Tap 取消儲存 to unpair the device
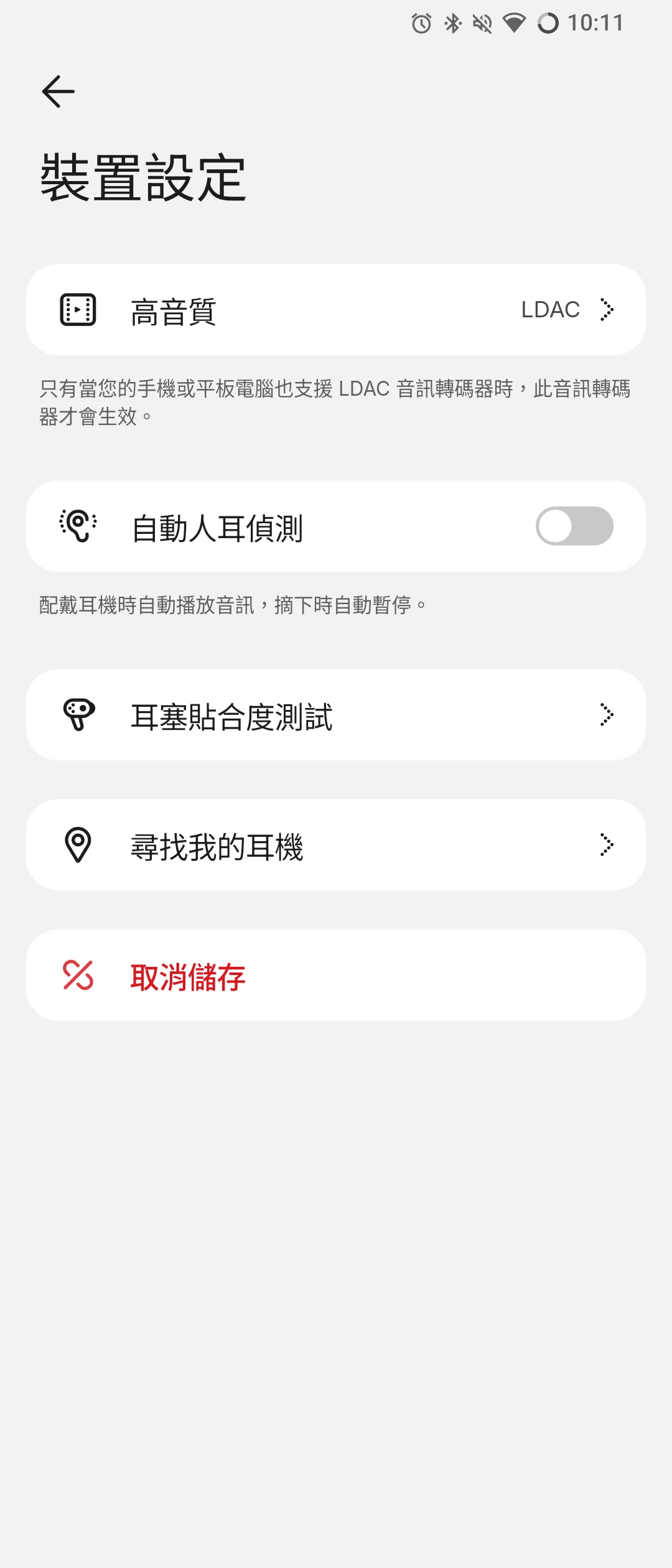Viewport: 672px width, 1568px height. [x=336, y=975]
